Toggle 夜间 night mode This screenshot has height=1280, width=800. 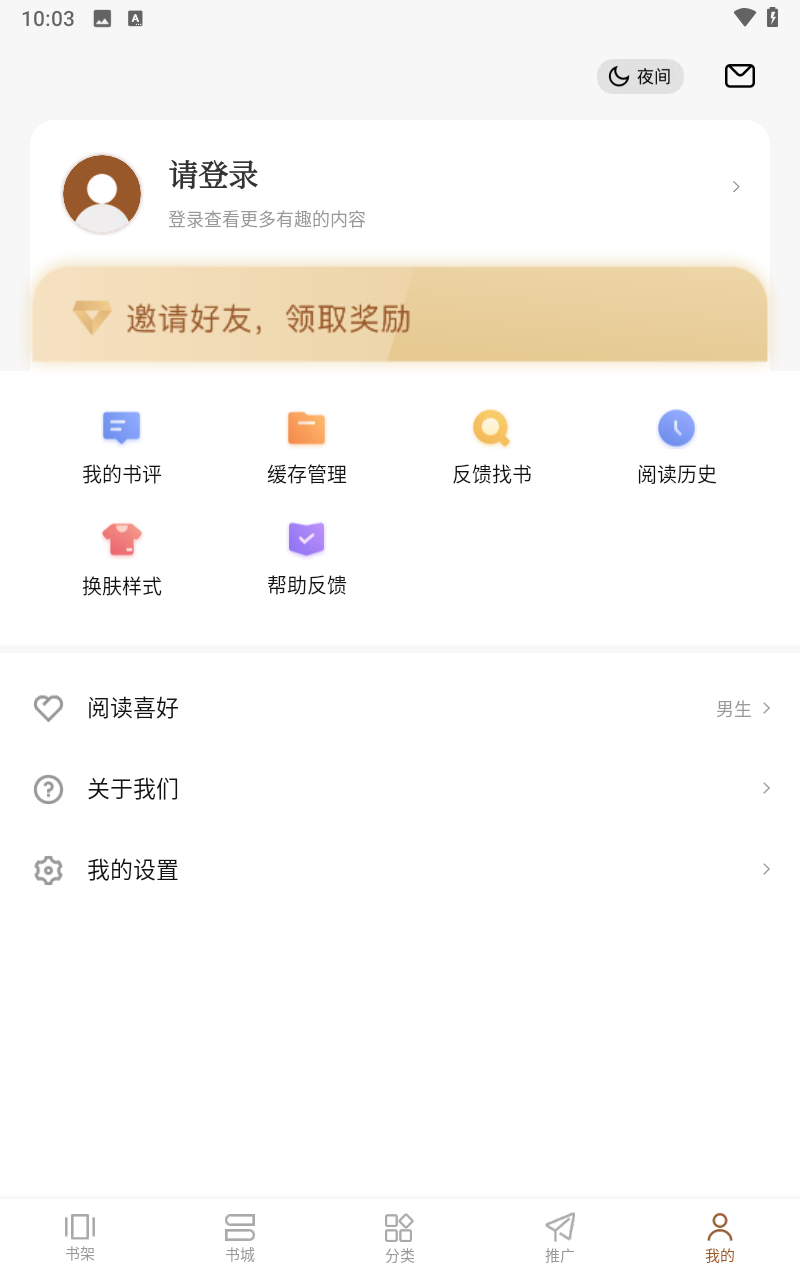click(x=640, y=76)
